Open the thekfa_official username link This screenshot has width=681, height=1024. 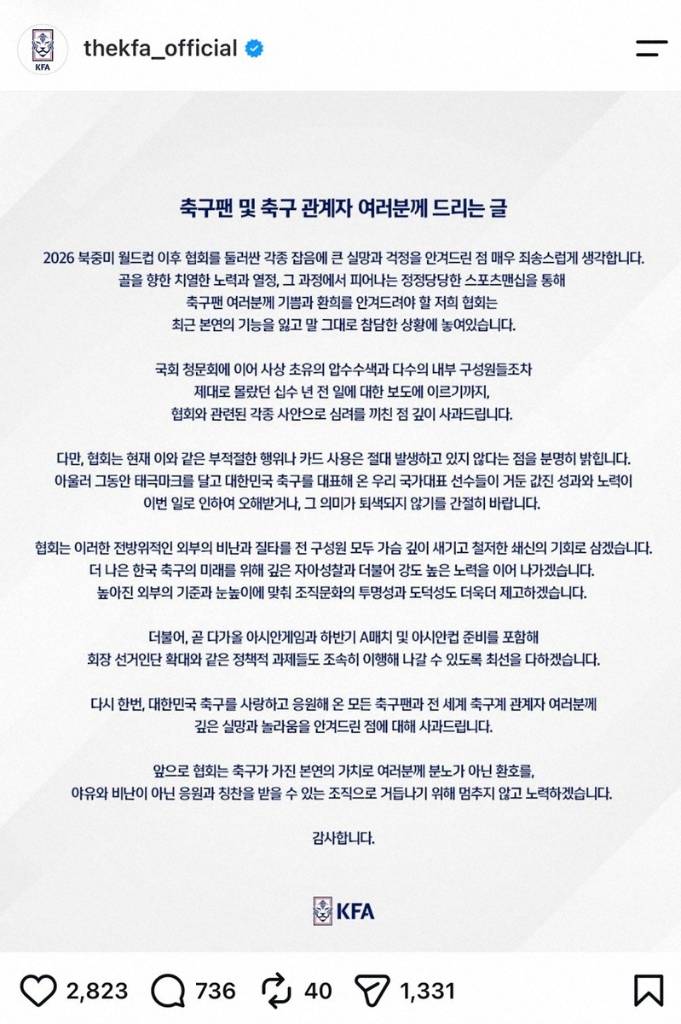click(x=160, y=48)
